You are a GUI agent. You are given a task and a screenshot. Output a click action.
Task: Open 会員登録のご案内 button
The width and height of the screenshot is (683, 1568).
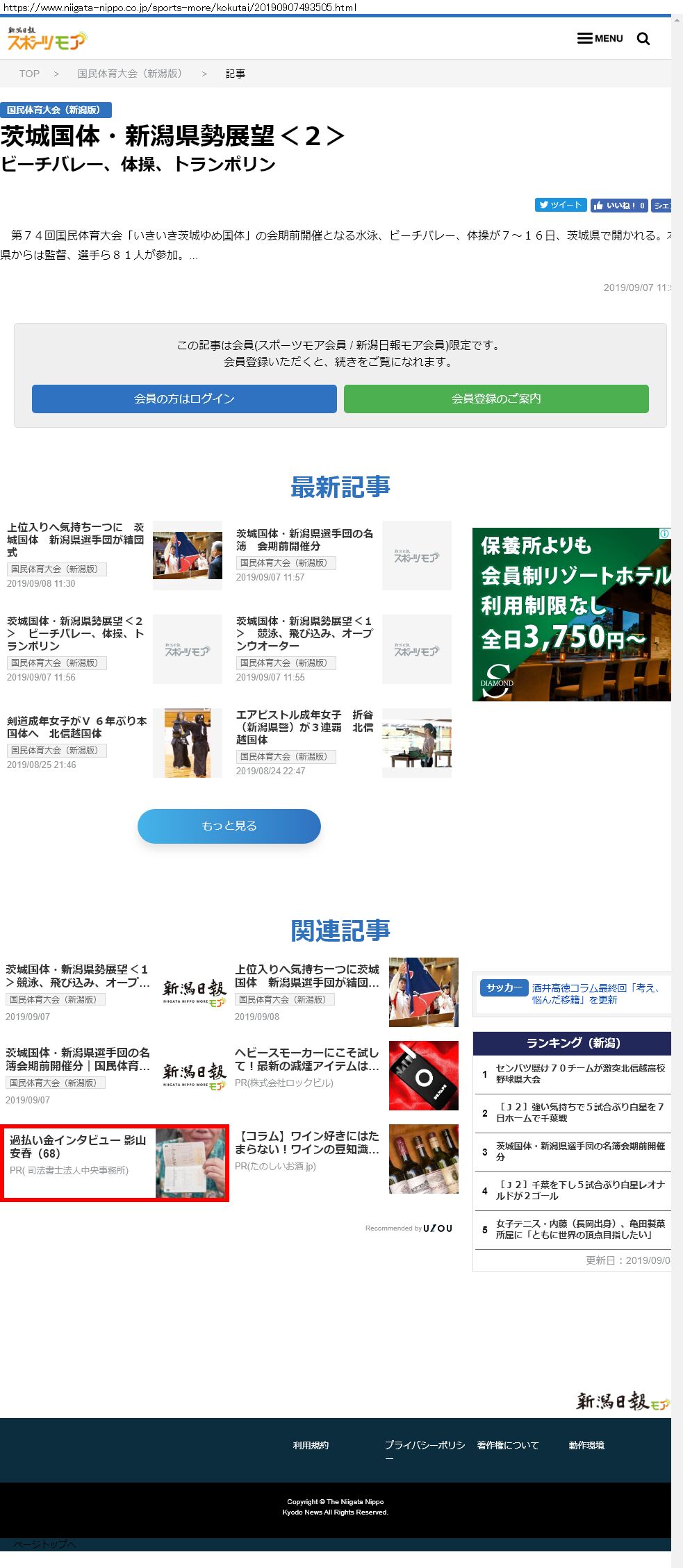(496, 399)
